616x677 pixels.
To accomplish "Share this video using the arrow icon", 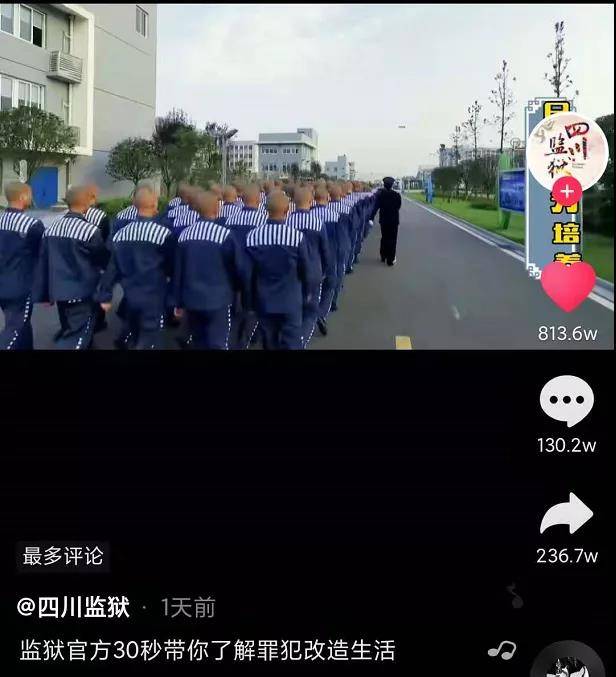I will 567,514.
